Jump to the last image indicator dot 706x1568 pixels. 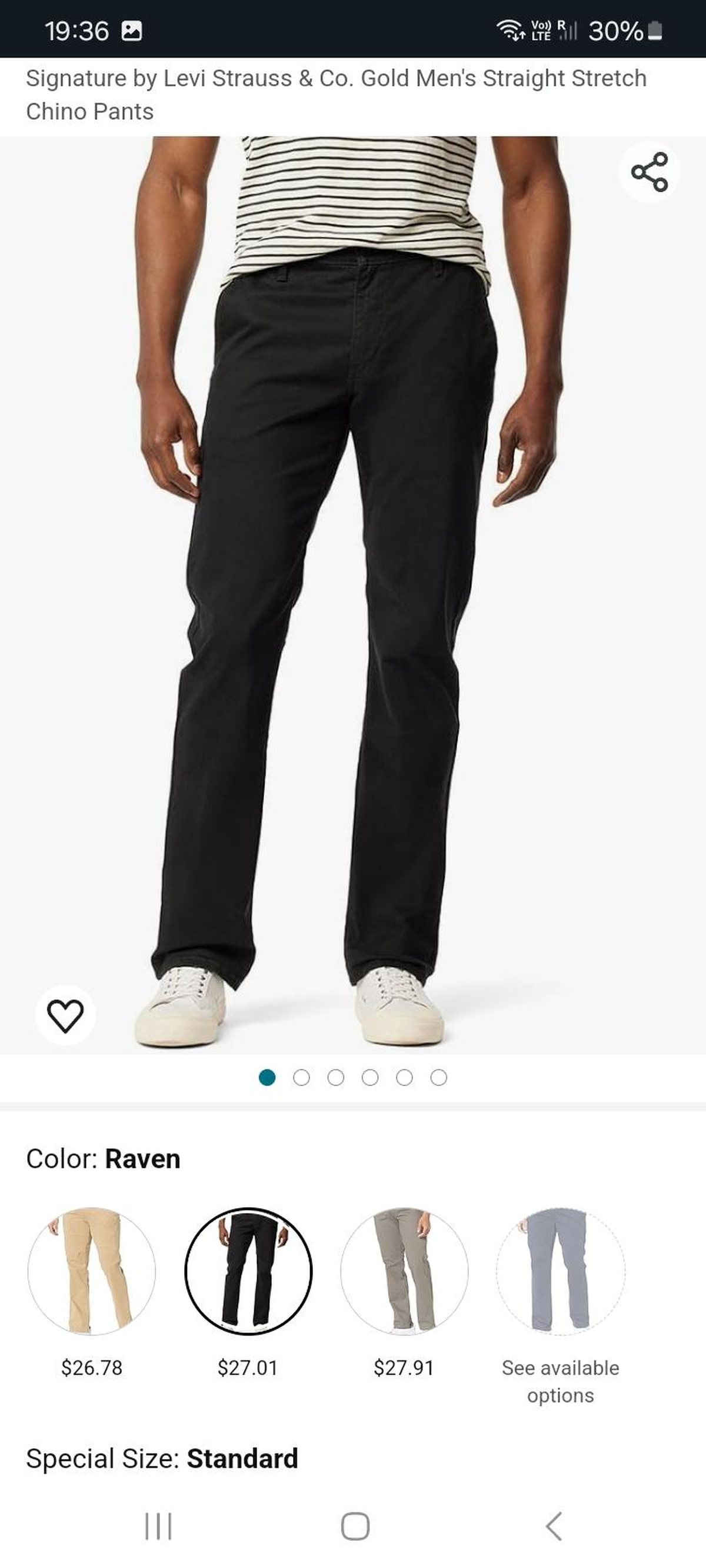pyautogui.click(x=438, y=1078)
